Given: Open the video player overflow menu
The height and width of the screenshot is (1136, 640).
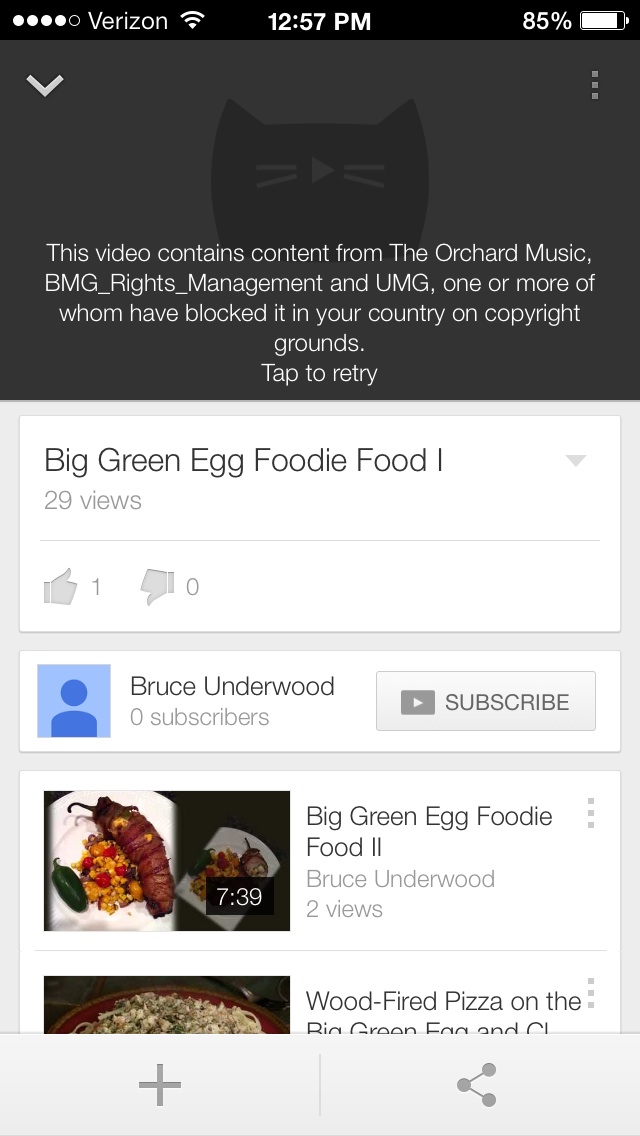Looking at the screenshot, I should tap(594, 86).
